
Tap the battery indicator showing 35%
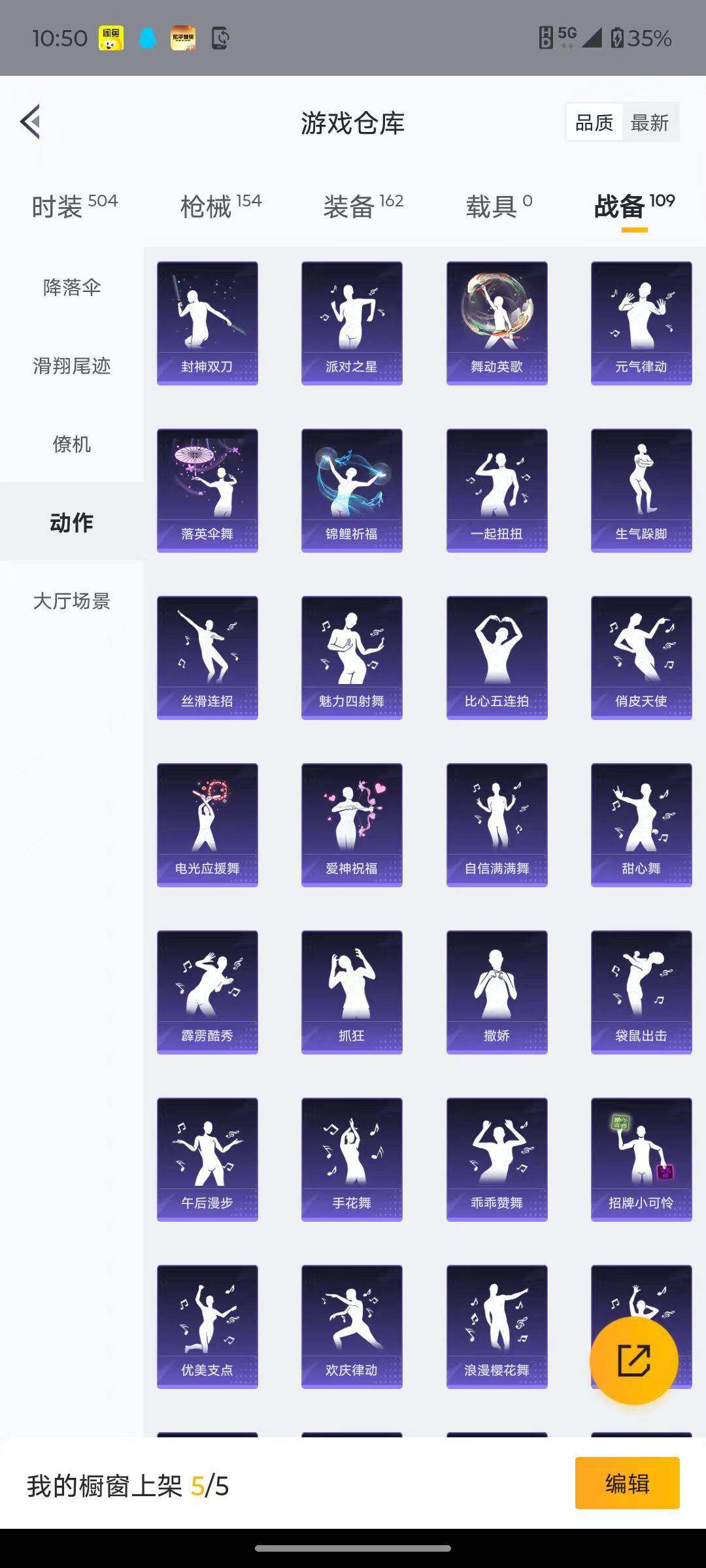[643, 38]
